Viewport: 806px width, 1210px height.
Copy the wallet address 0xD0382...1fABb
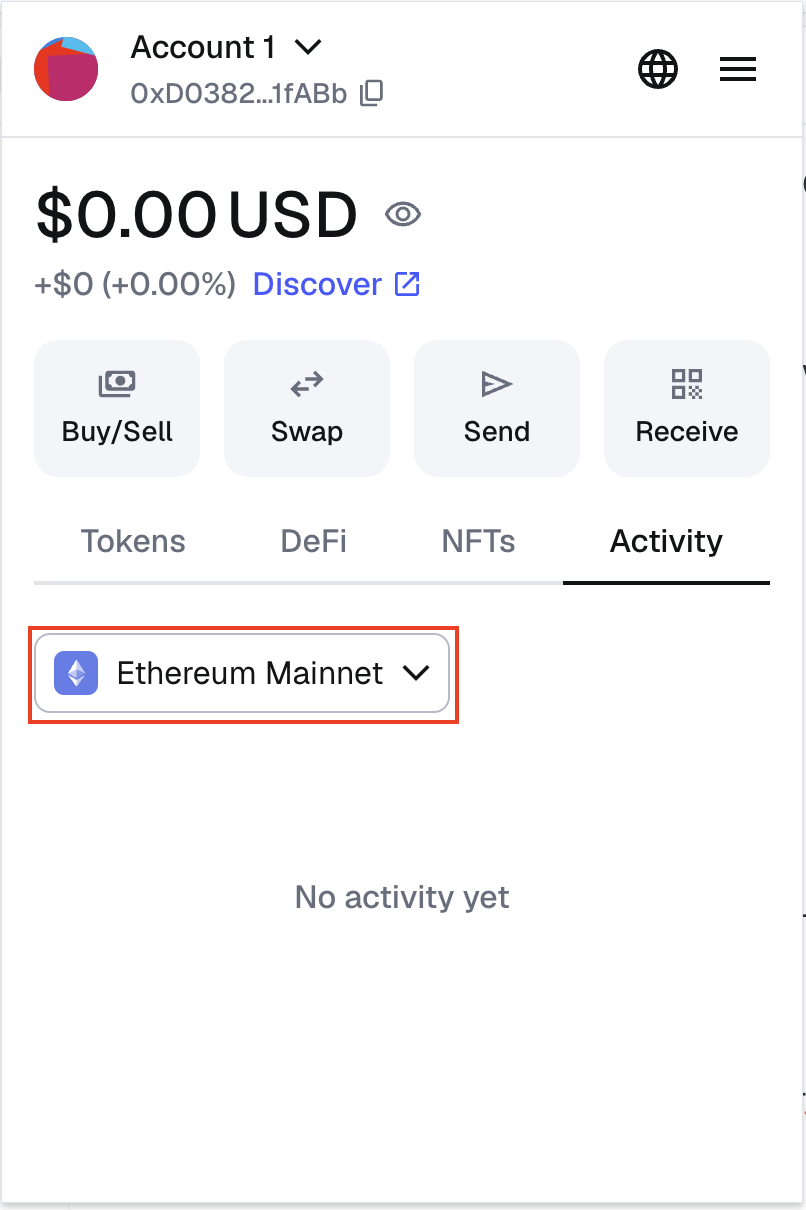click(x=371, y=94)
